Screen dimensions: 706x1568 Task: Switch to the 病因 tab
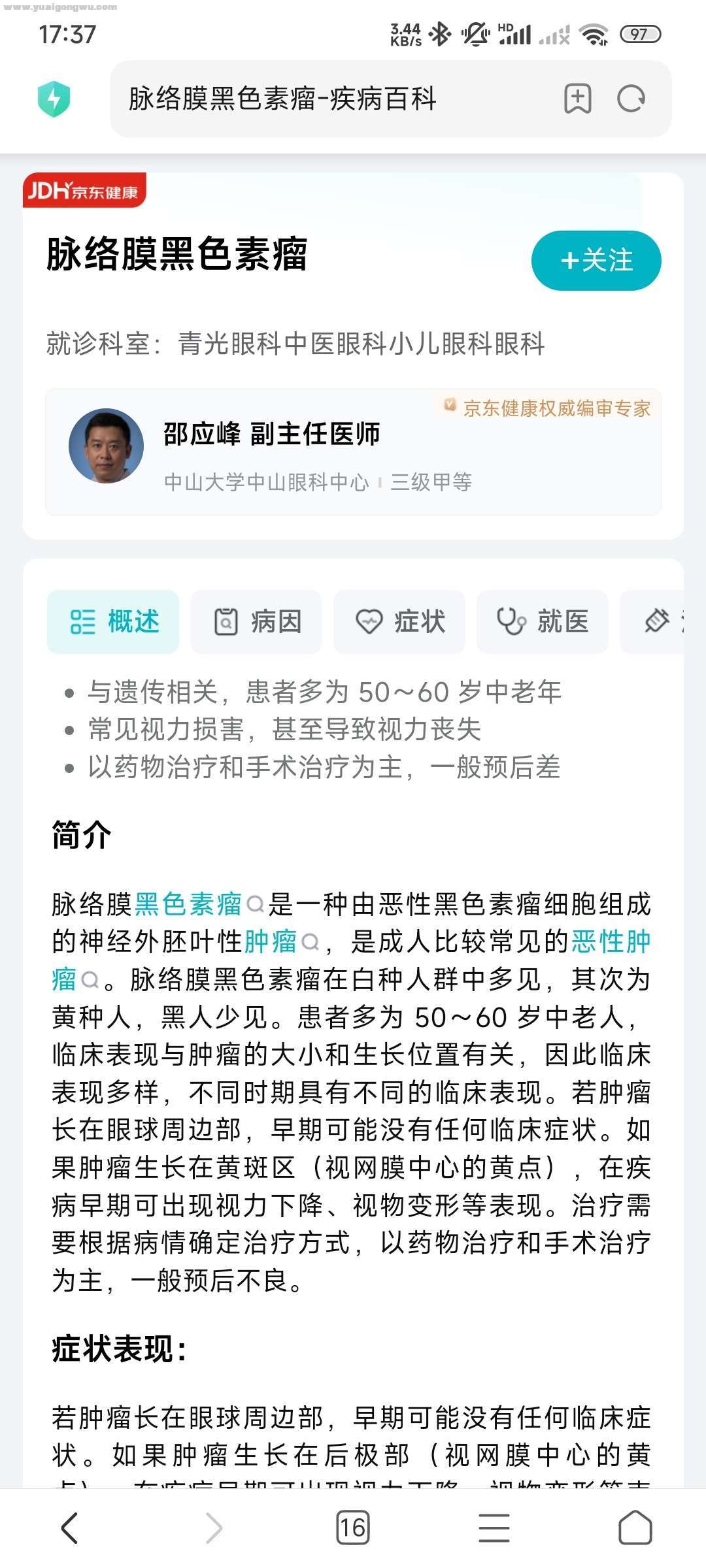(256, 621)
